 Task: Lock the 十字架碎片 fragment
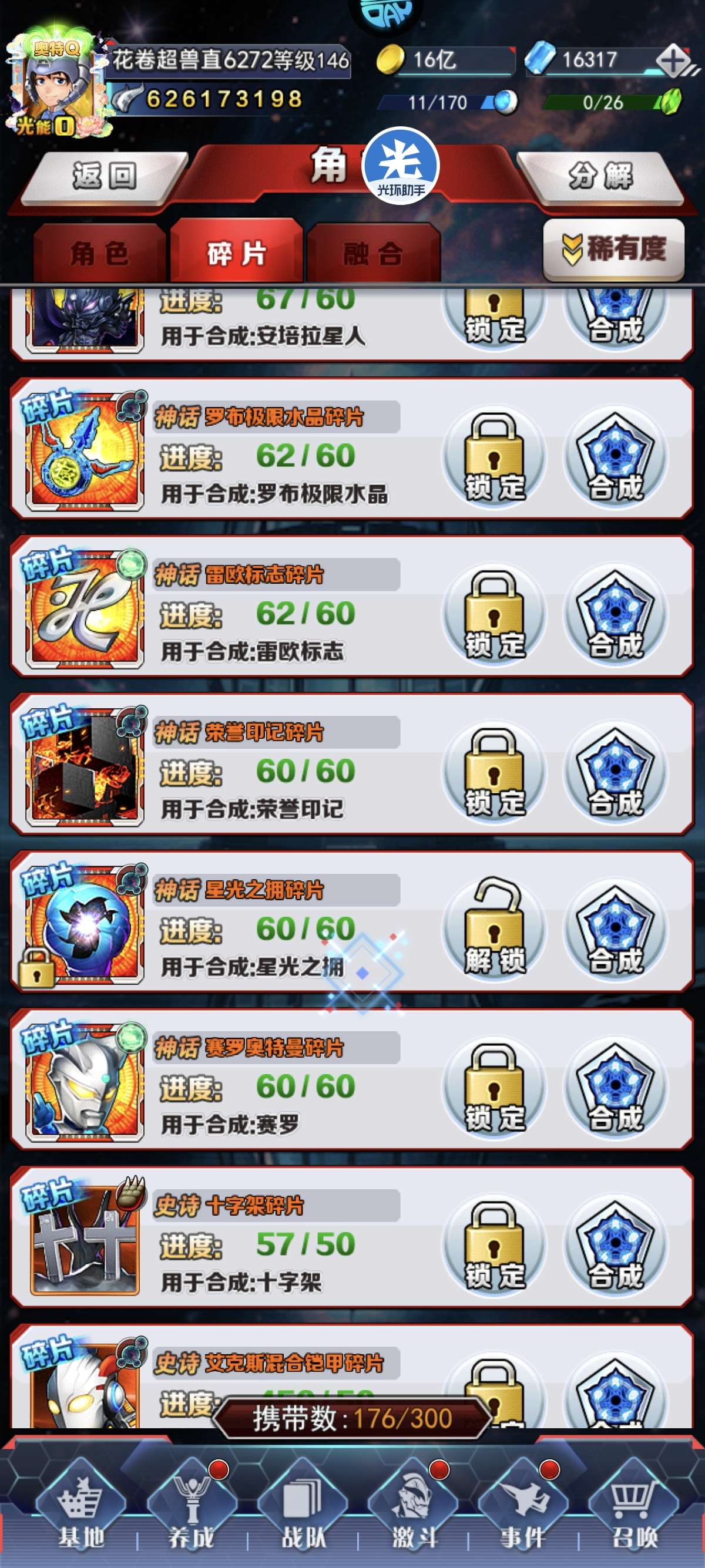[493, 1245]
